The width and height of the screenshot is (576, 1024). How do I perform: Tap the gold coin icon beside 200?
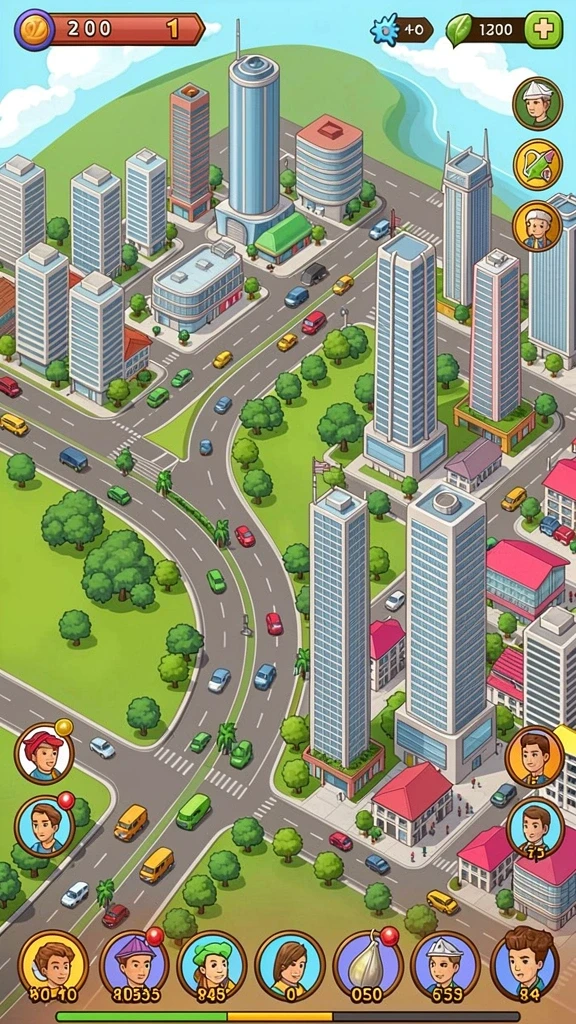tap(34, 29)
